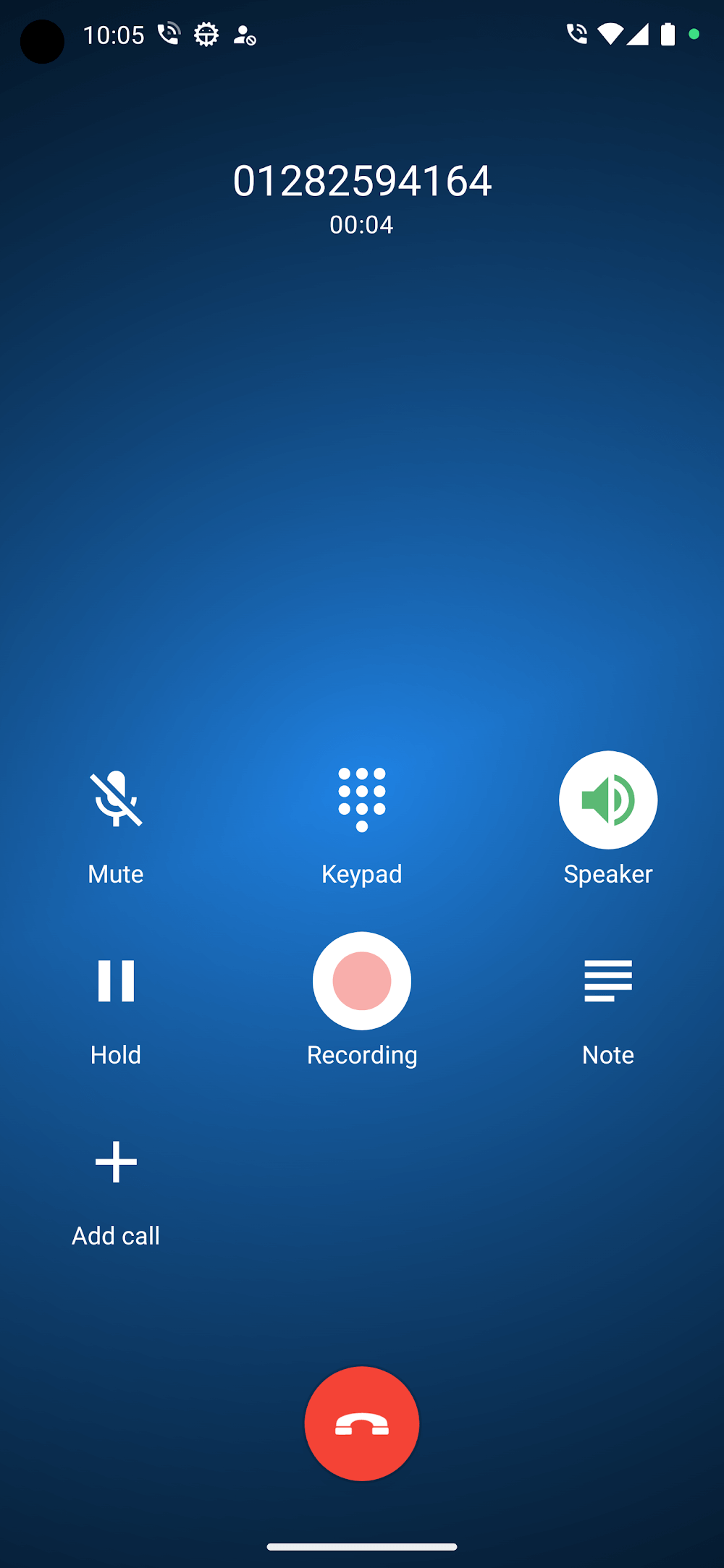End the call with the red button
Viewport: 724px width, 1568px height.
[x=362, y=1423]
